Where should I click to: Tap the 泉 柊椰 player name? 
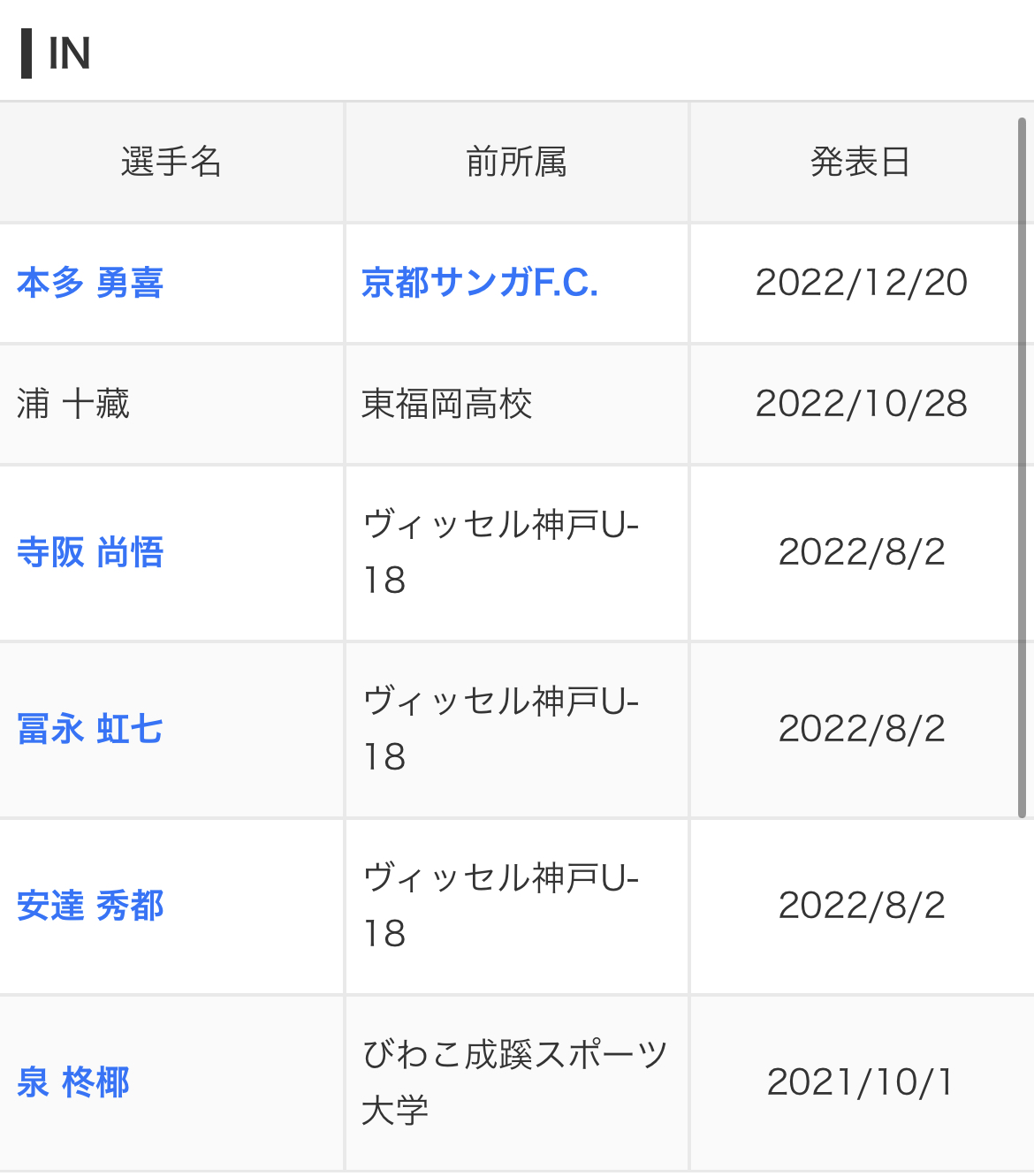(x=73, y=1082)
